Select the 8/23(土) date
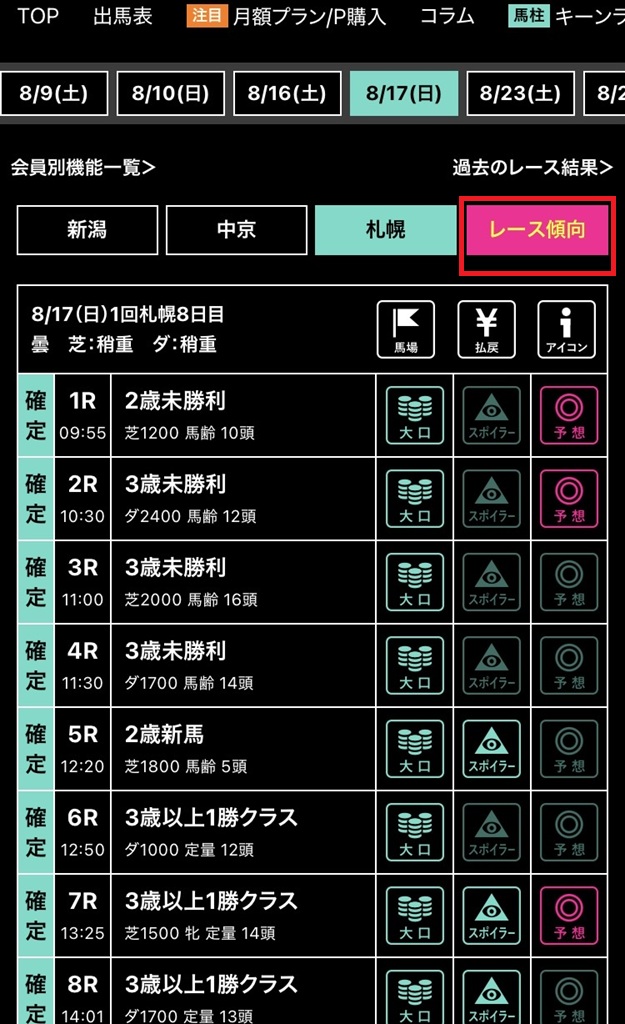This screenshot has height=1024, width=625. (520, 94)
